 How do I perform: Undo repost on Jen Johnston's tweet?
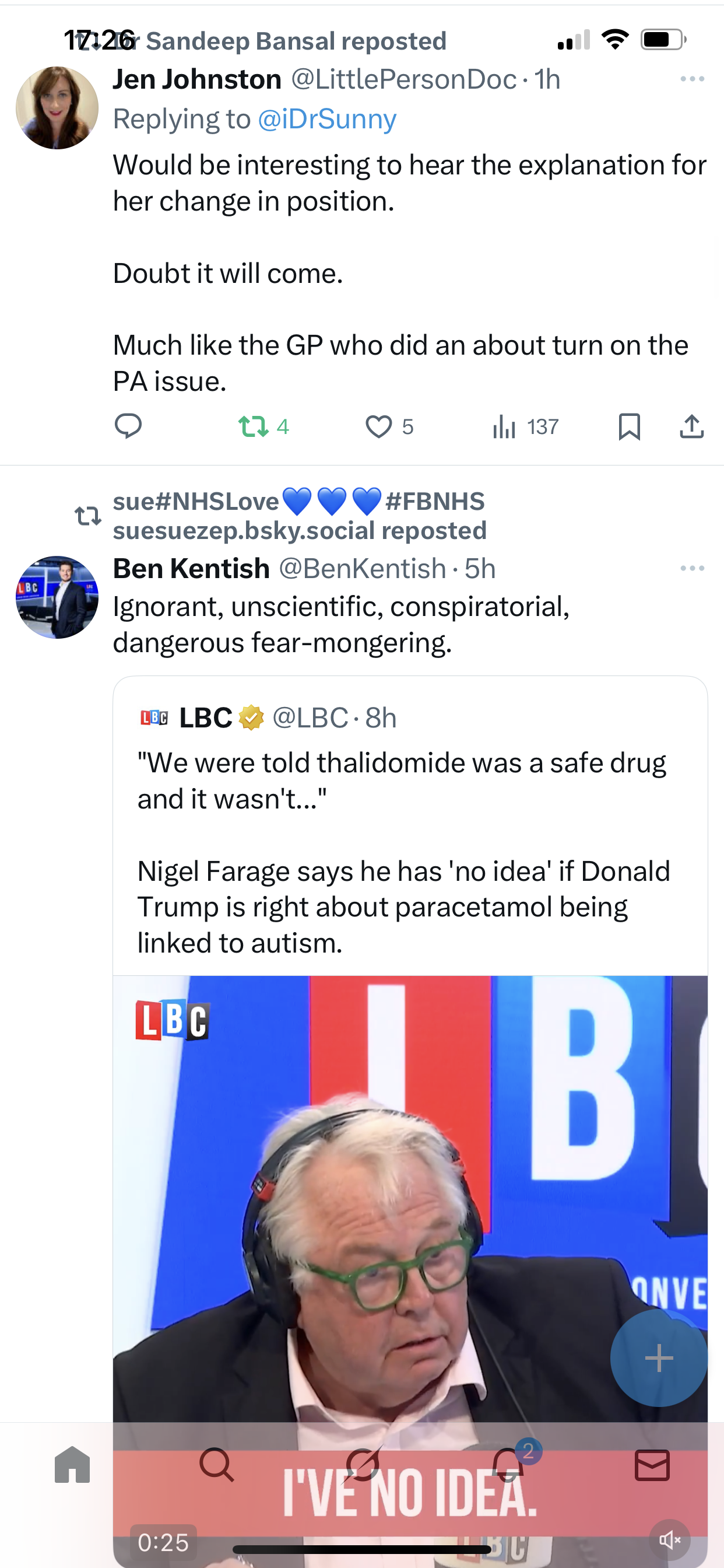(x=254, y=426)
